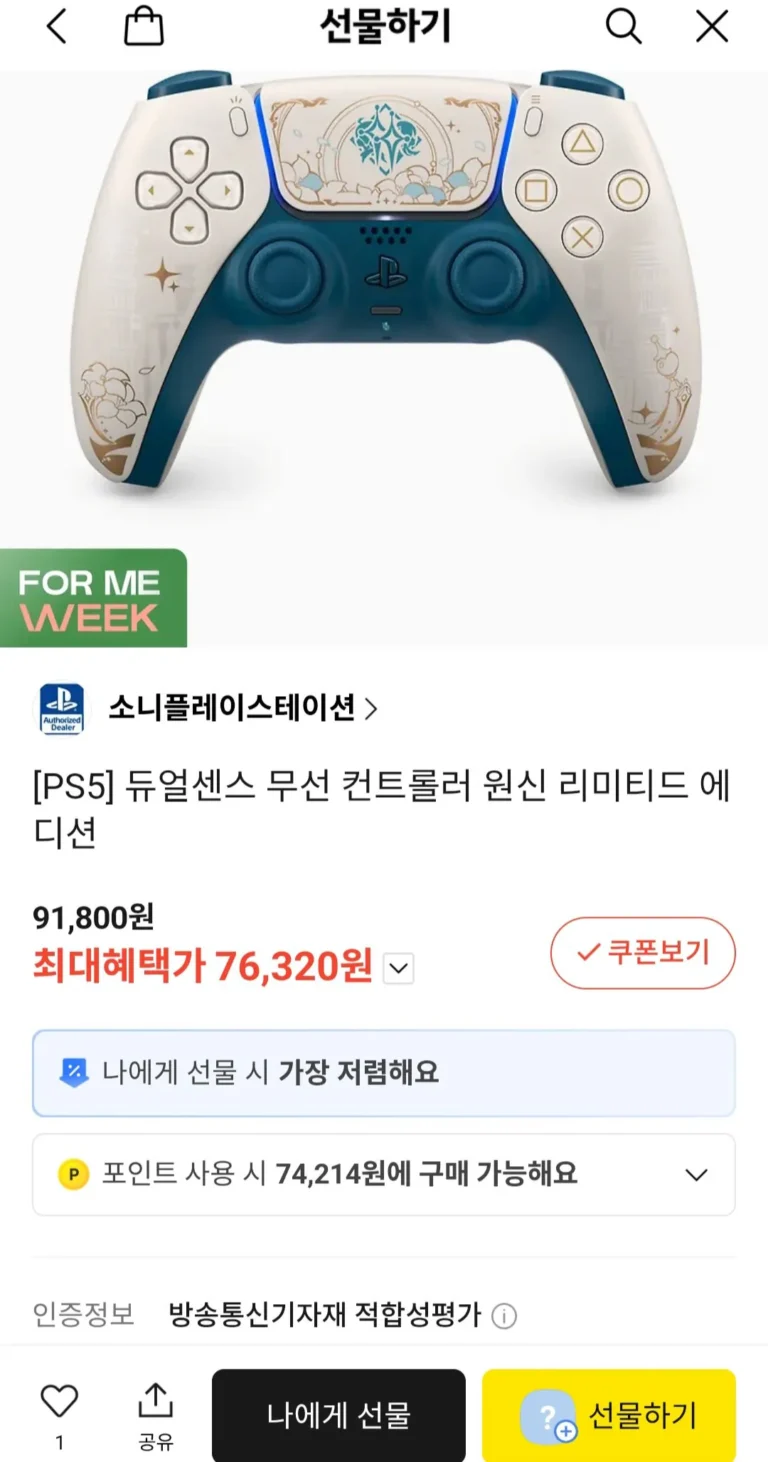Viewport: 768px width, 1462px height.
Task: Open search with the magnifier icon
Action: click(x=623, y=28)
